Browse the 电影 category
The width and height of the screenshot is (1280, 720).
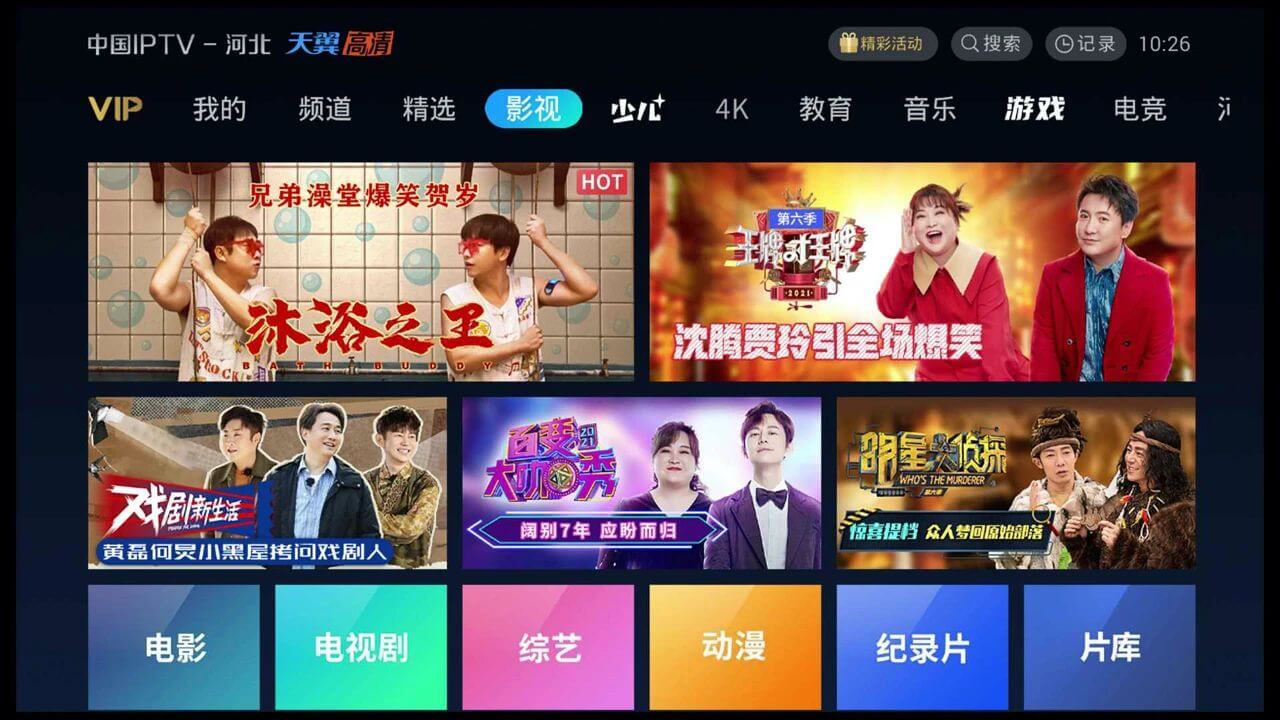[x=174, y=647]
